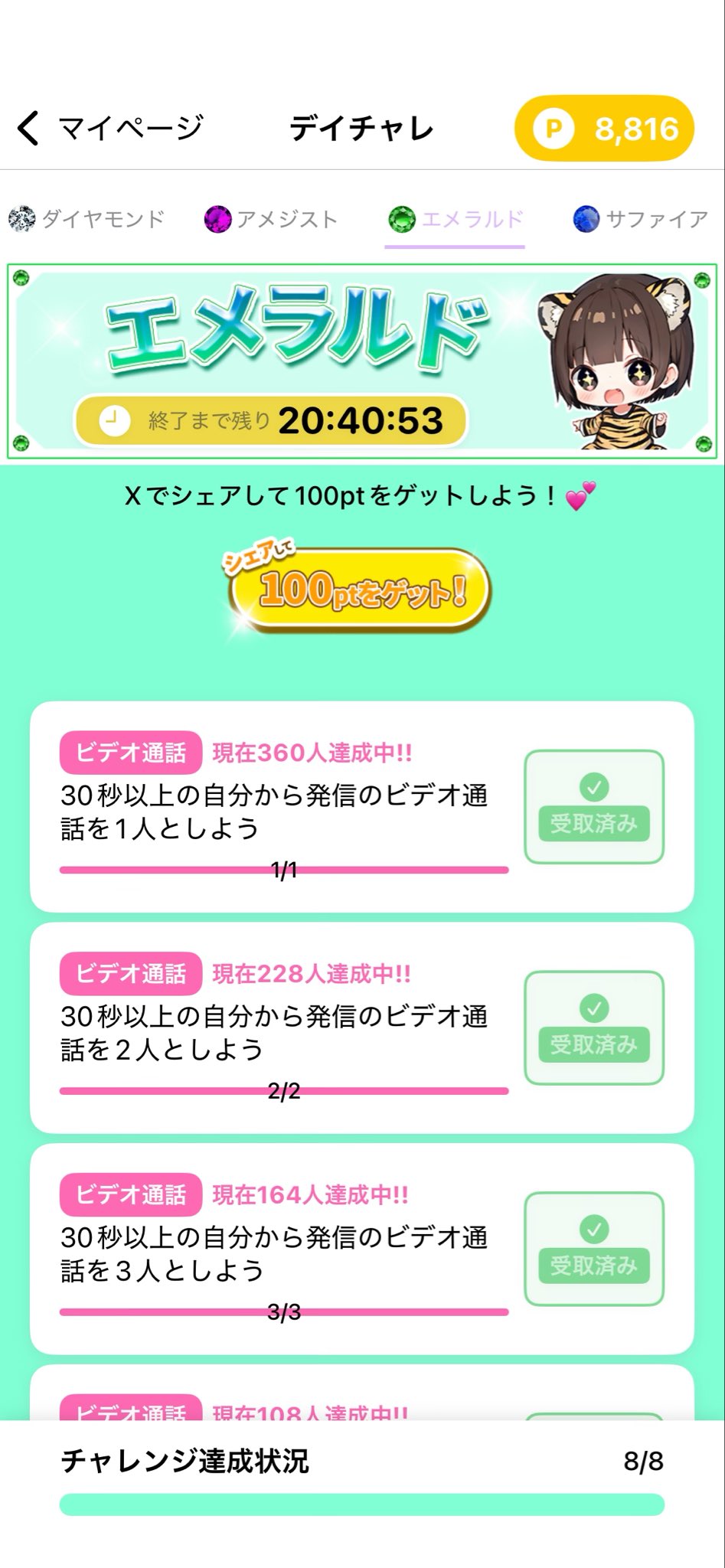The image size is (725, 1568).
Task: Switch to the ダイヤモンド tab
Action: [87, 220]
